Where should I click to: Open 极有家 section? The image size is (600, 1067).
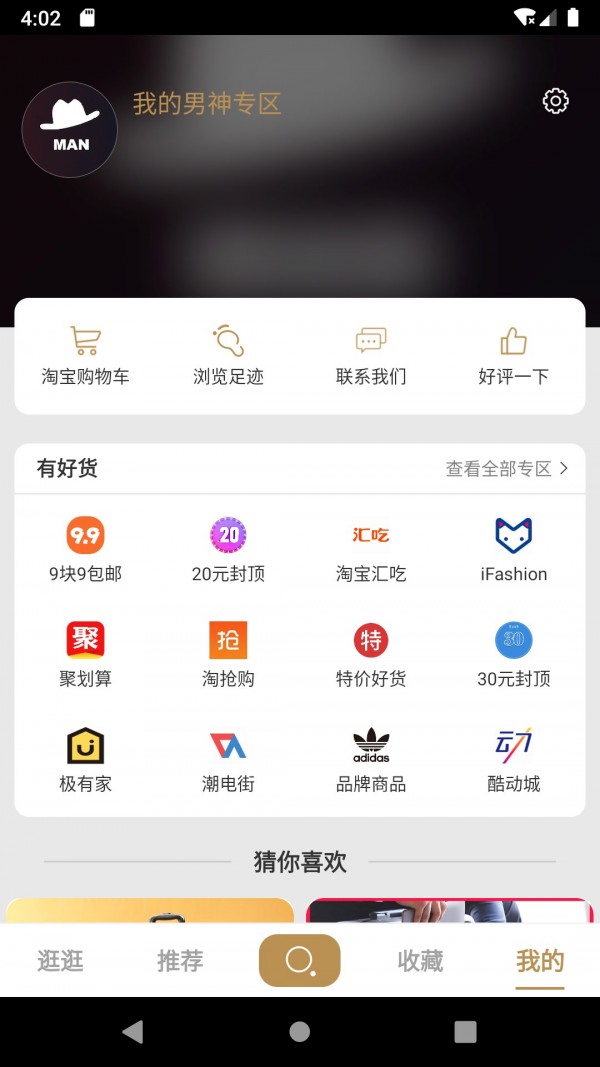pos(85,760)
